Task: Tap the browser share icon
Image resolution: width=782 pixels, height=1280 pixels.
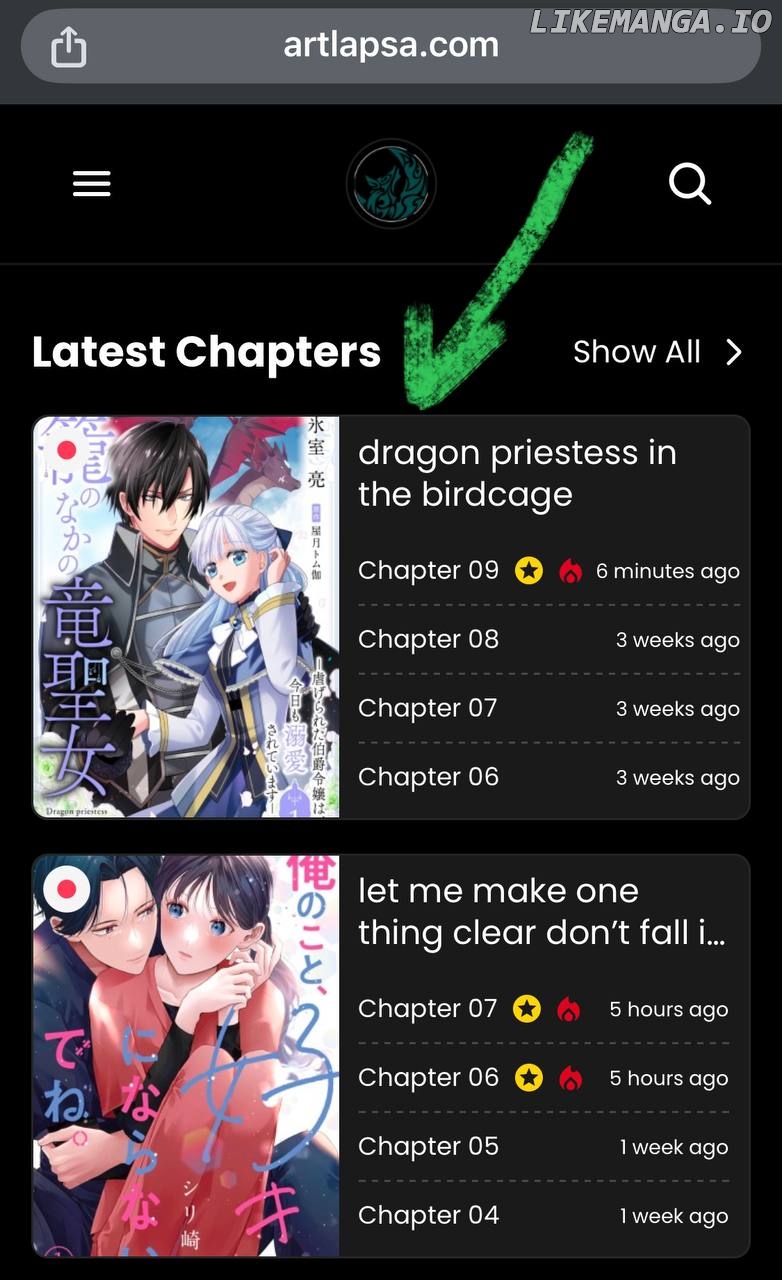Action: [68, 46]
